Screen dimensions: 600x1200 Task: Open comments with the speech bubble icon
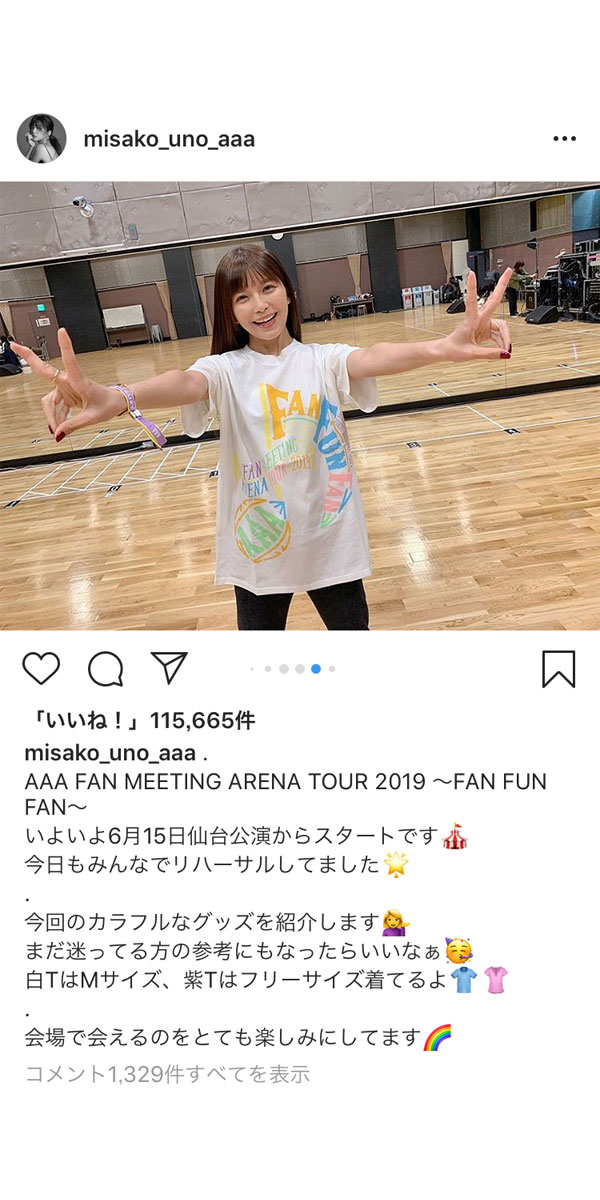[x=105, y=668]
